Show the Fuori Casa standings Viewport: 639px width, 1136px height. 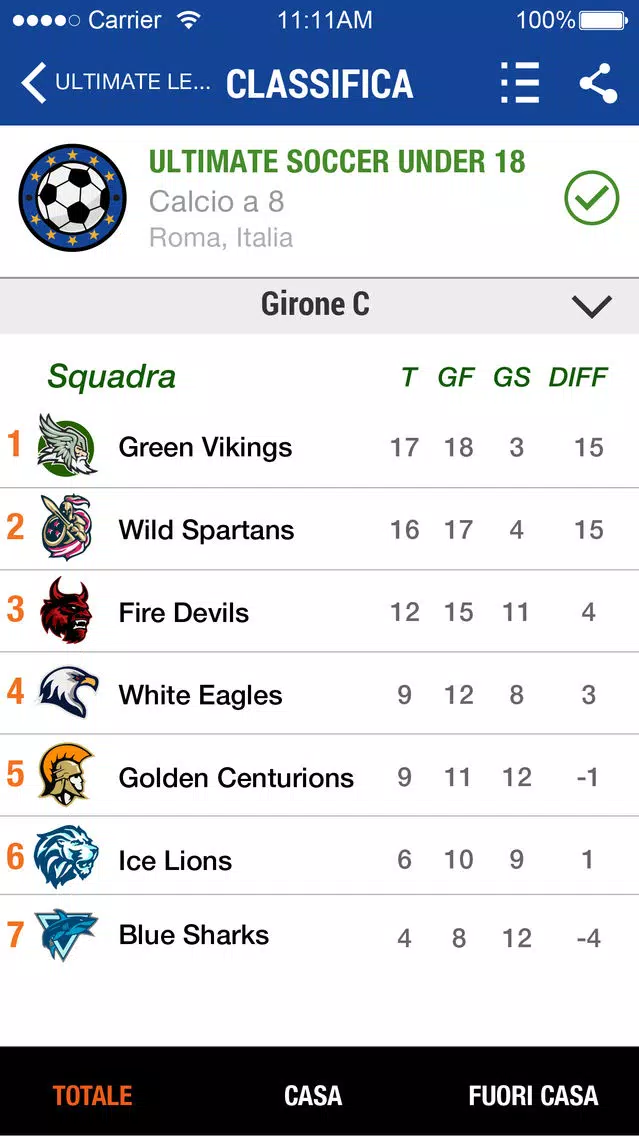(533, 1095)
